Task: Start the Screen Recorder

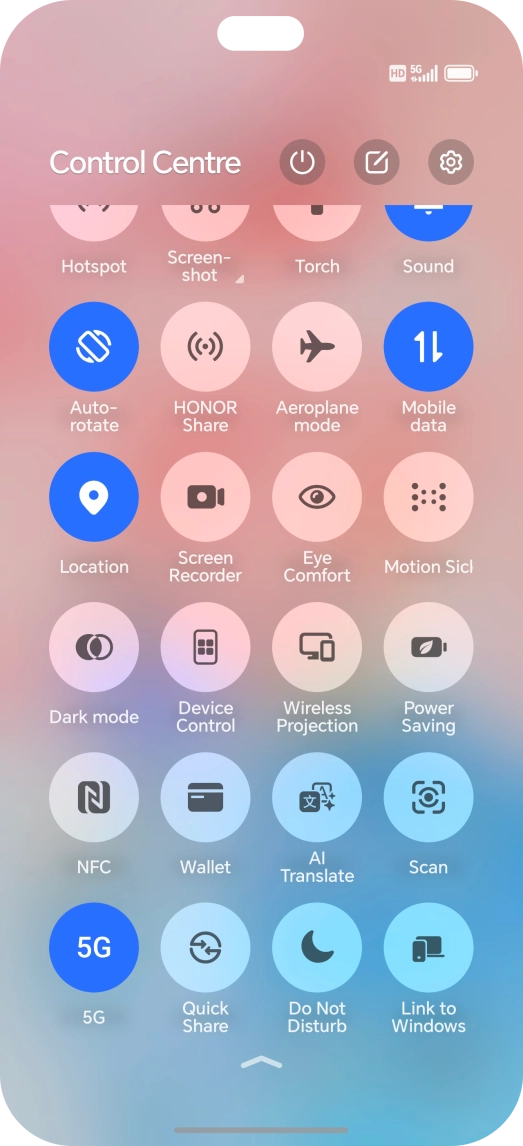Action: [x=205, y=497]
